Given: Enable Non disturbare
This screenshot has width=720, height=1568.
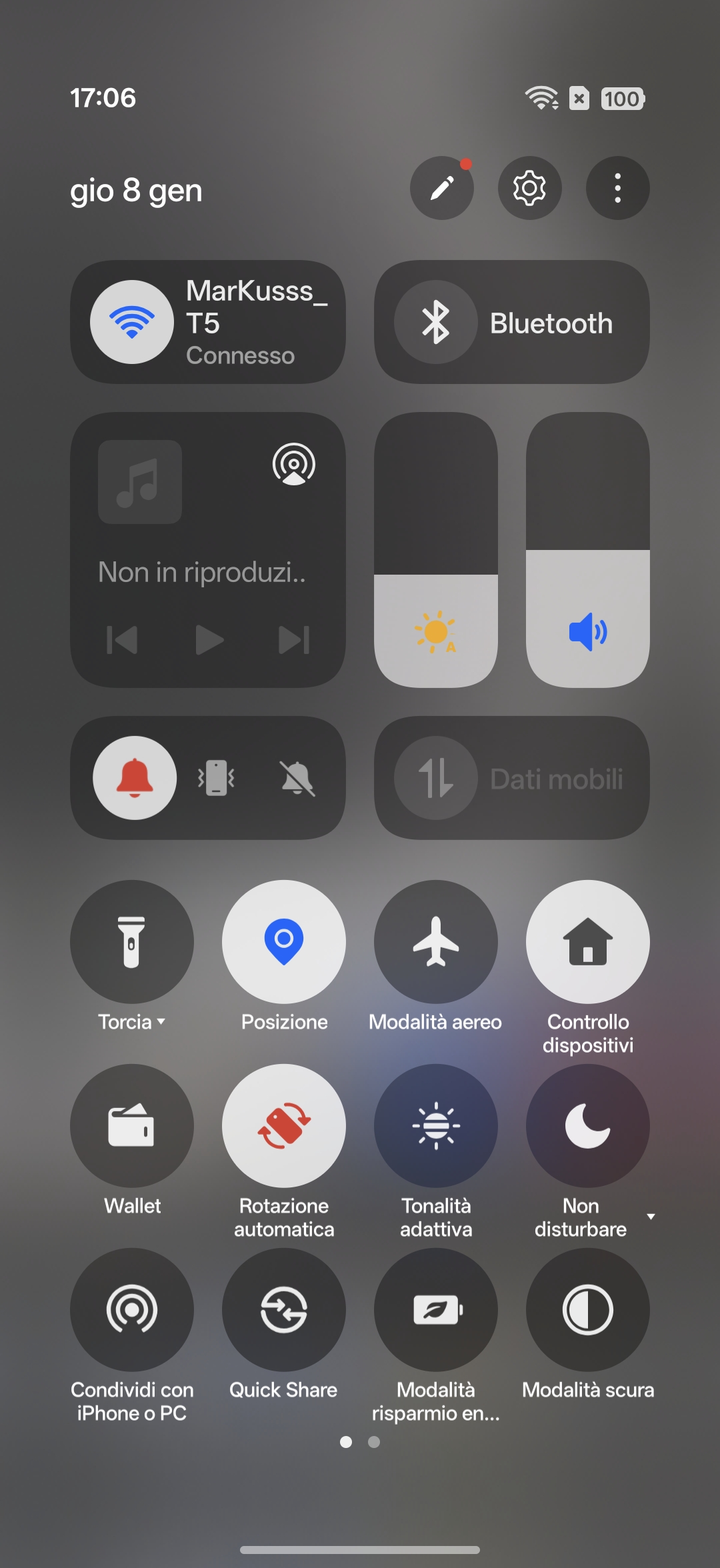Looking at the screenshot, I should click(588, 1125).
